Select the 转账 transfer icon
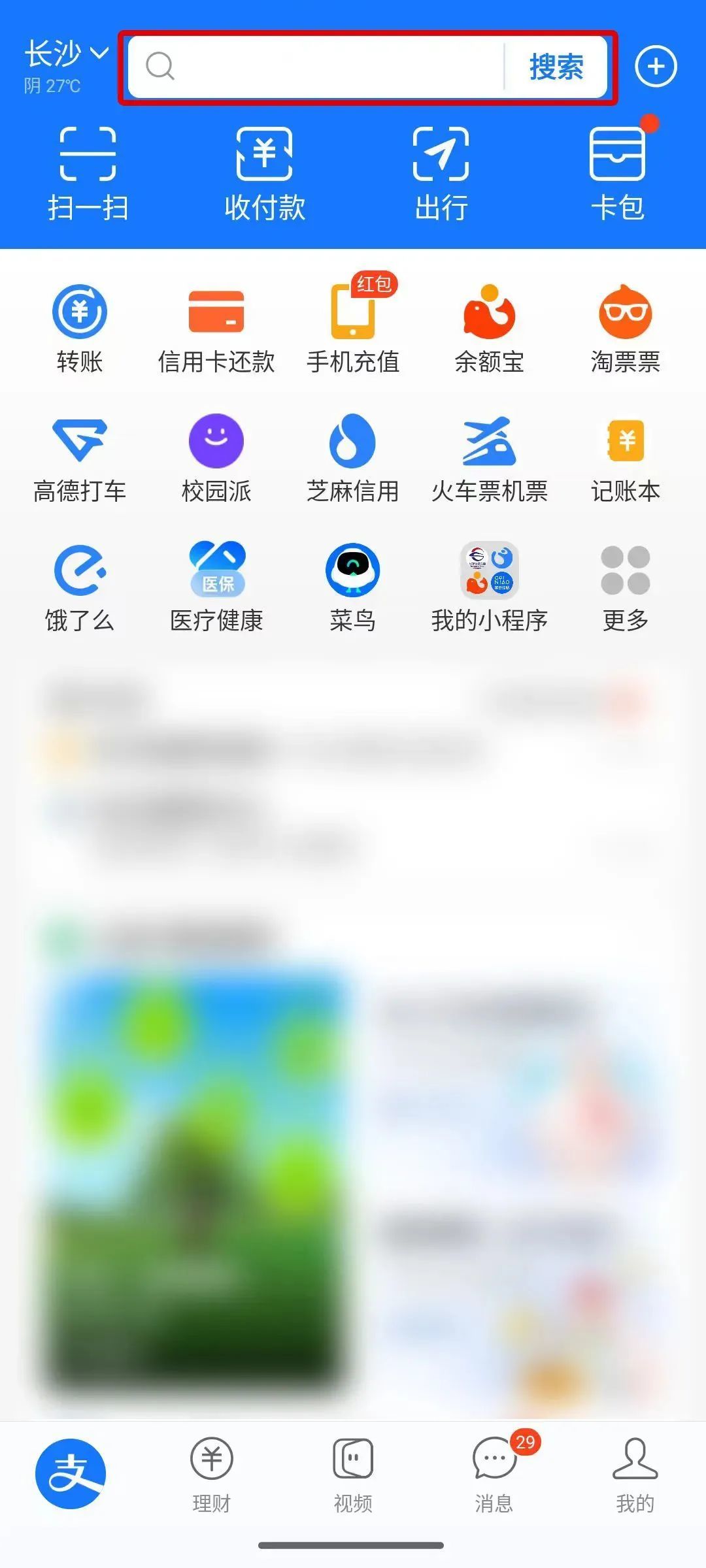This screenshot has height=1568, width=706. click(78, 325)
